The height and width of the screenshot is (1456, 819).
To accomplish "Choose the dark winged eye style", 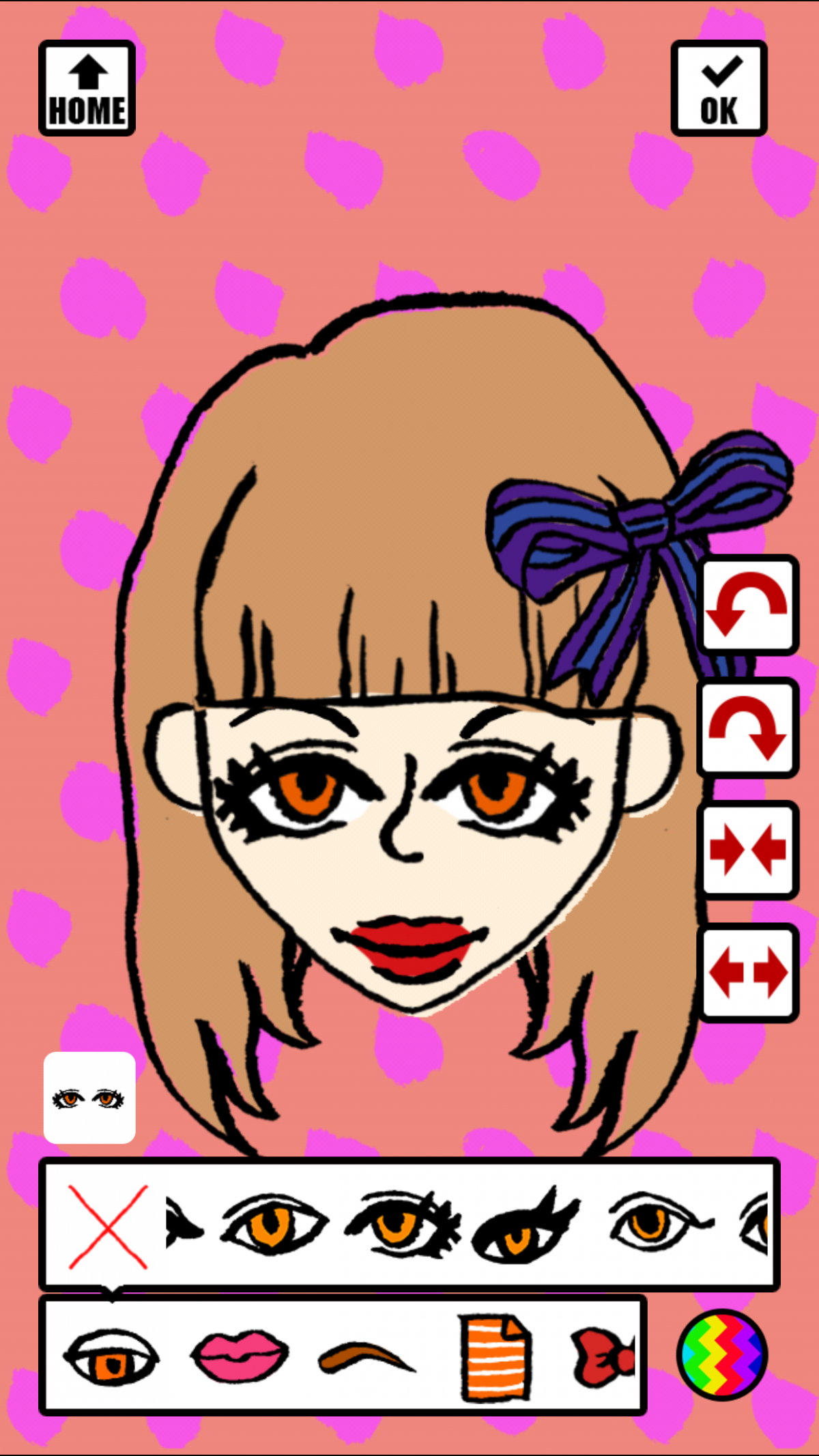I will pos(526,1227).
